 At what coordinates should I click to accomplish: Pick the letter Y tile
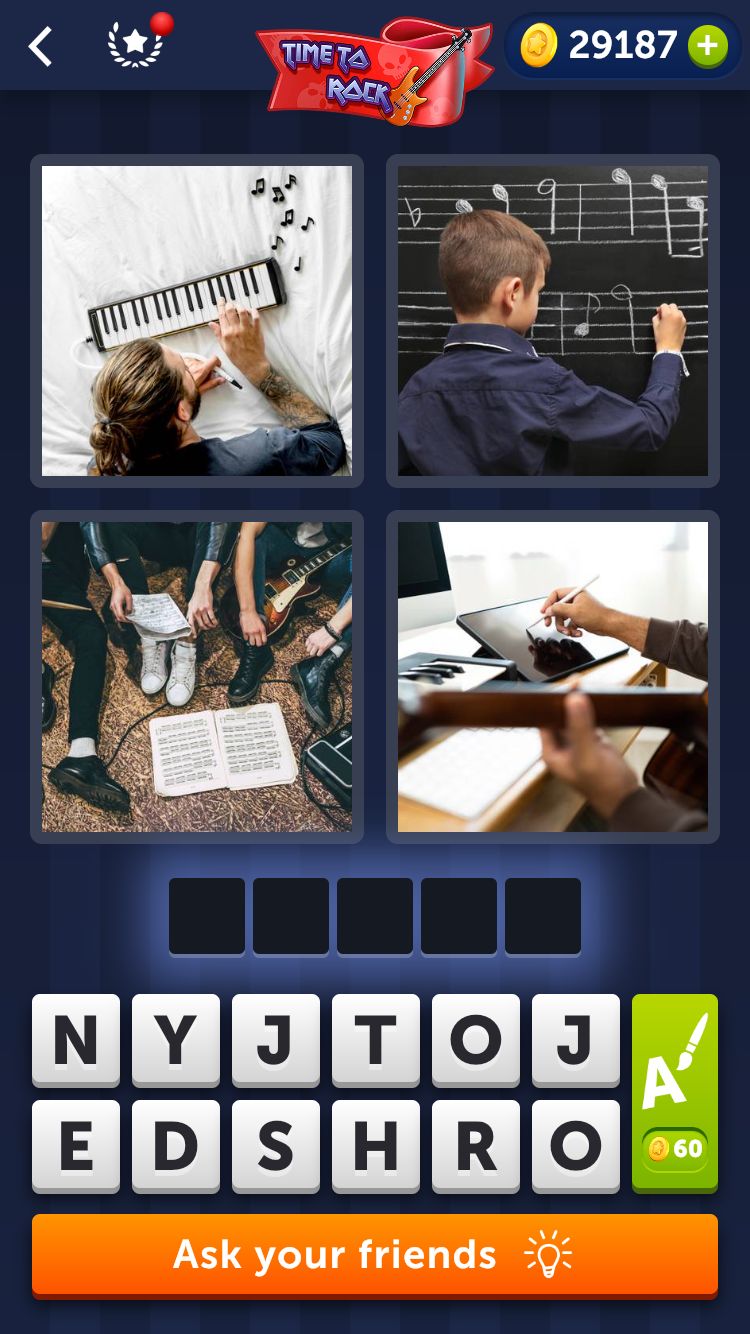[x=176, y=1040]
